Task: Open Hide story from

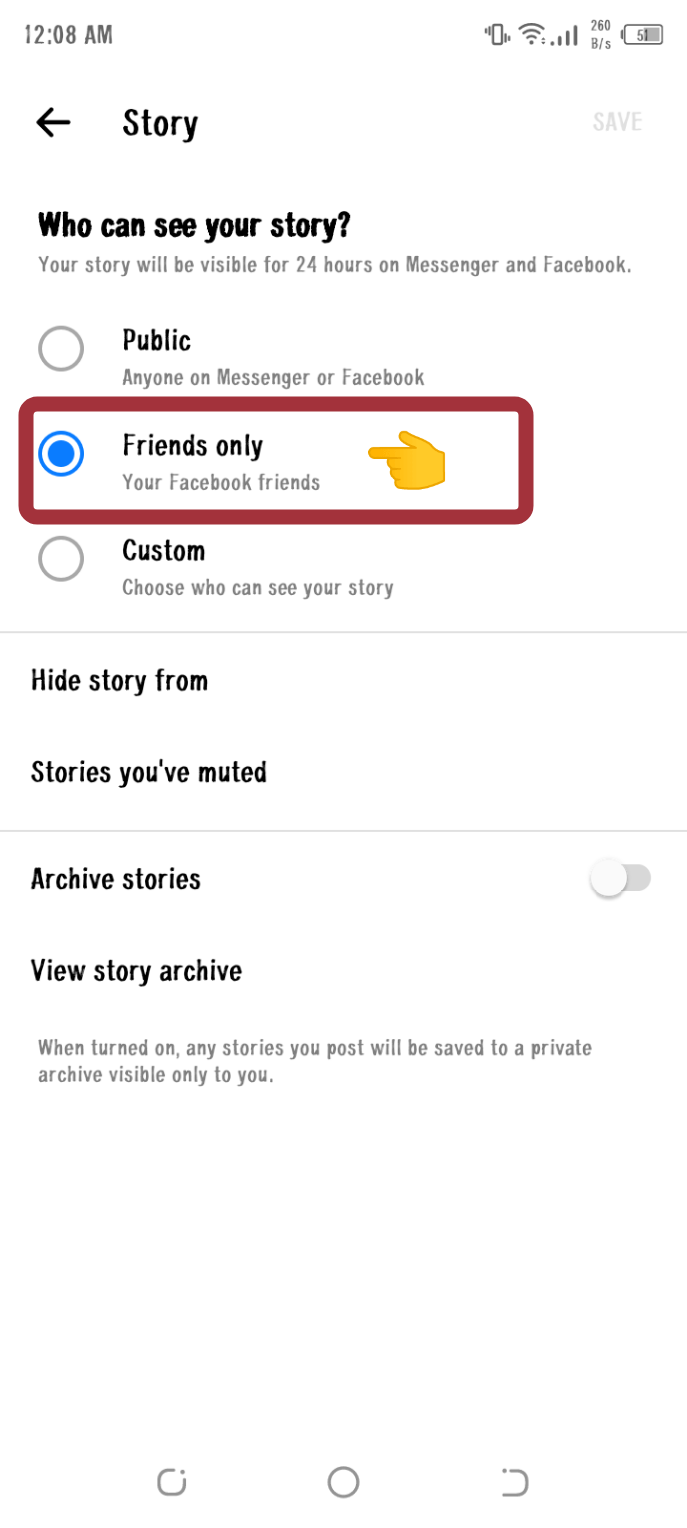Action: pyautogui.click(x=120, y=681)
